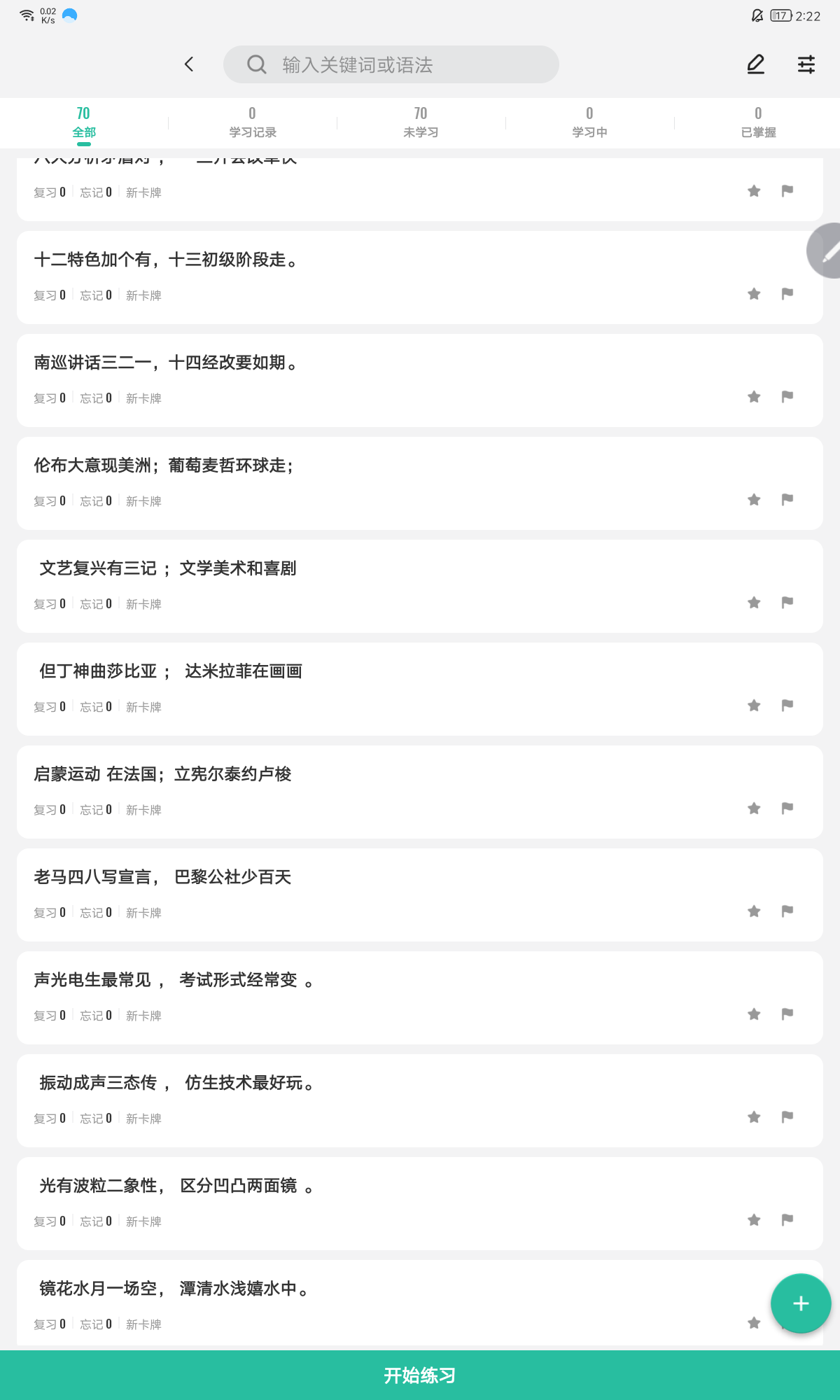Start practice with 开始练习 button

click(x=420, y=1375)
